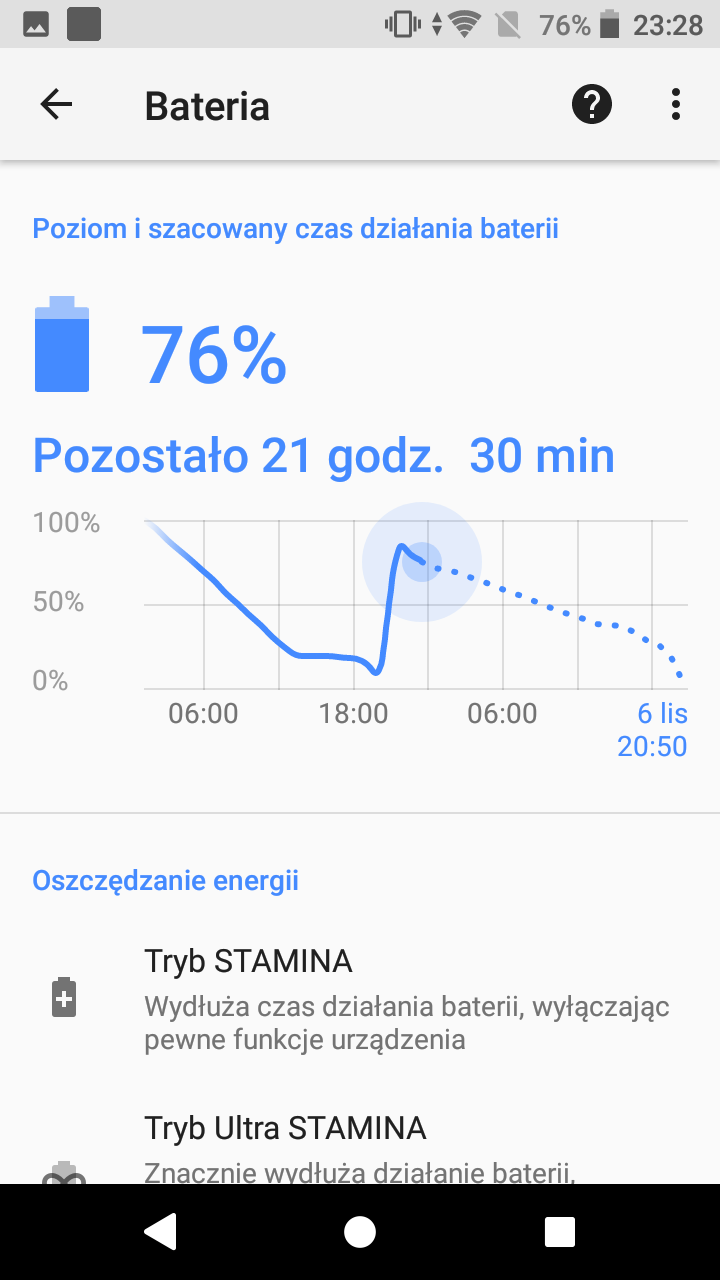Viewport: 720px width, 1280px height.
Task: Open Tryb STAMINA settings
Action: pos(360,998)
